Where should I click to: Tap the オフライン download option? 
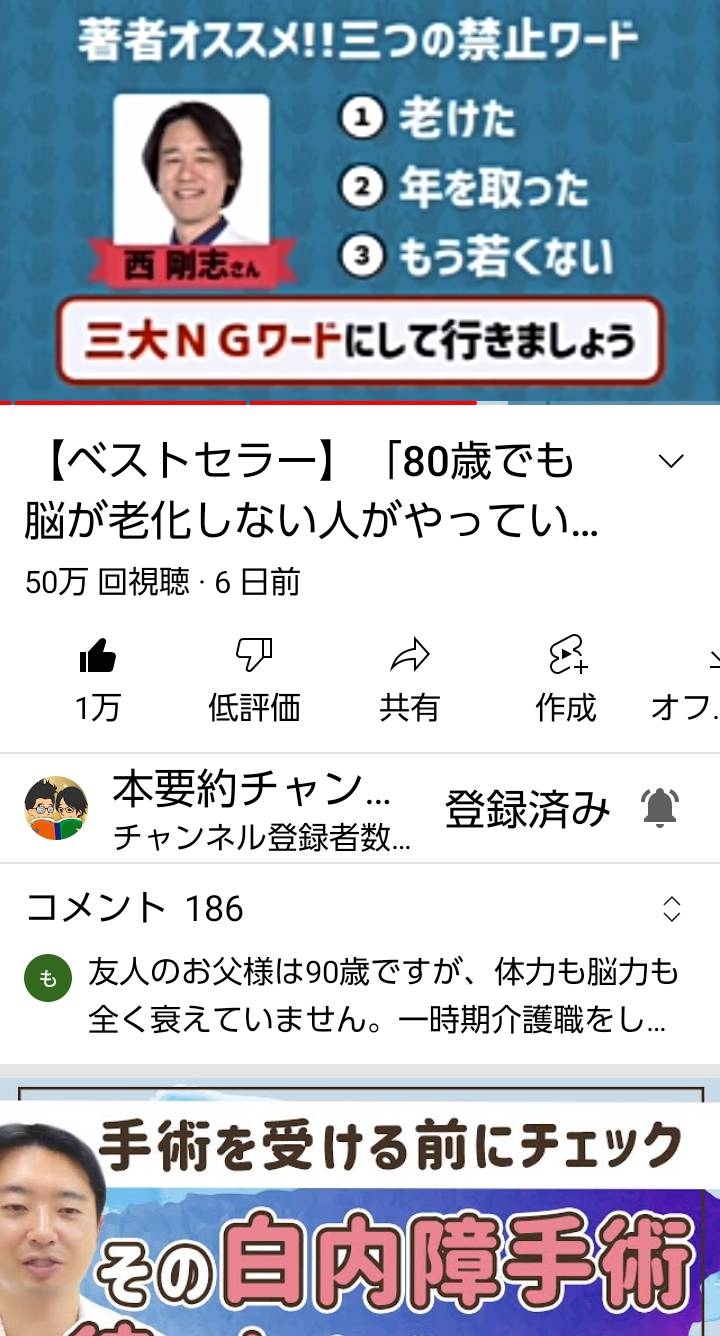point(685,682)
